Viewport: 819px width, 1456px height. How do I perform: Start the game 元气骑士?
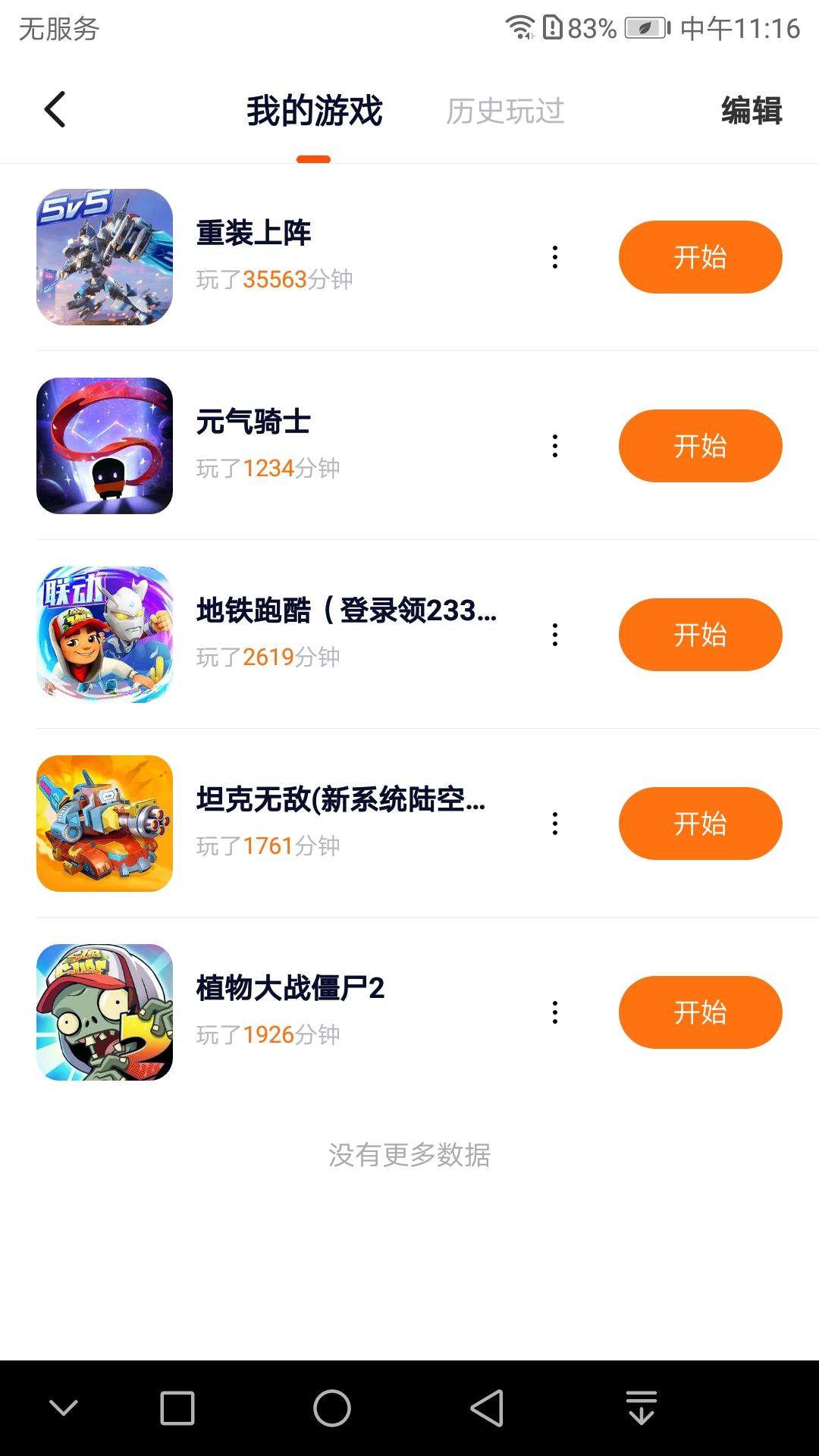(x=700, y=446)
